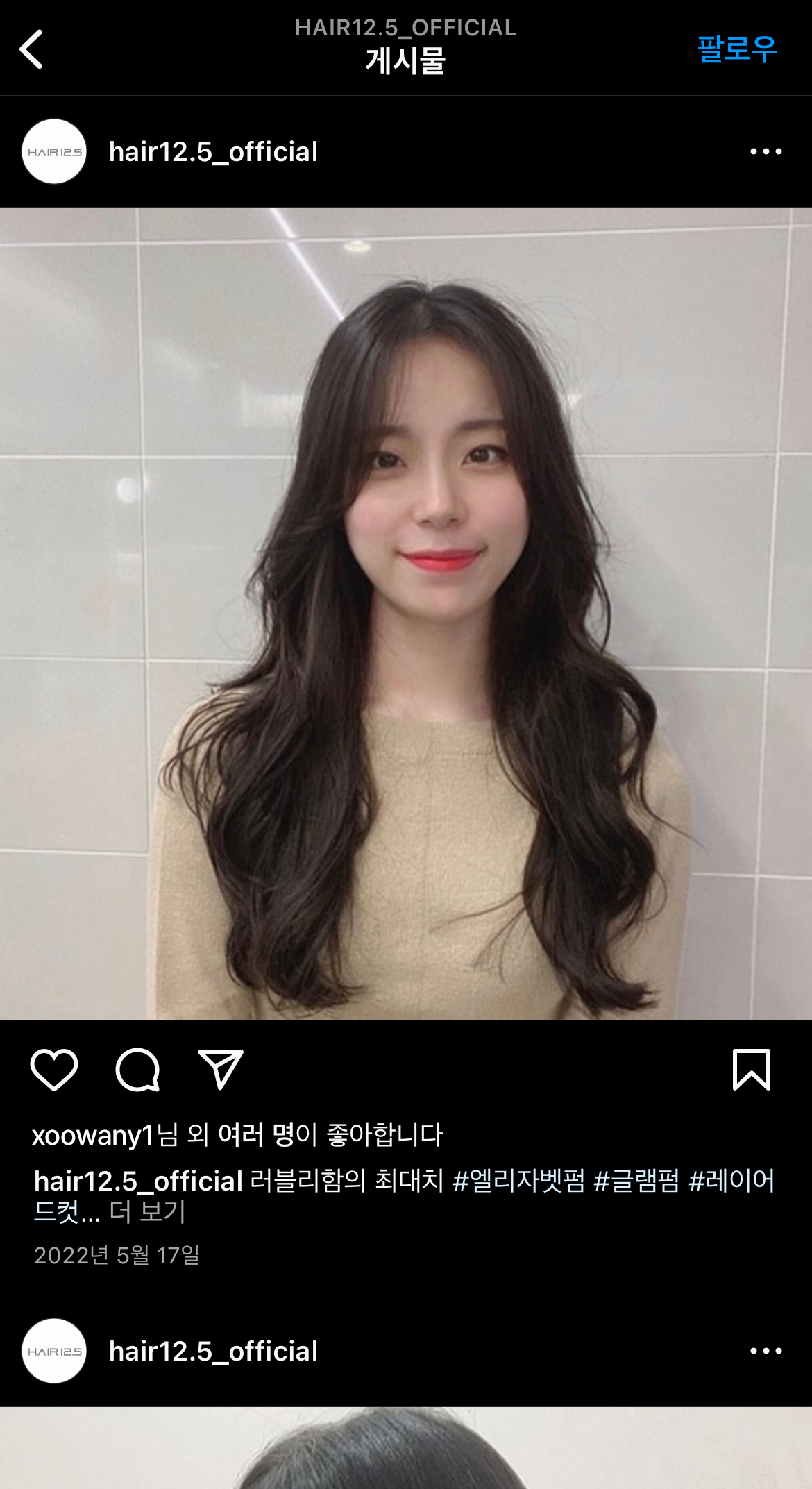
Task: Expand the caption with 더 보기
Action: click(x=147, y=1211)
